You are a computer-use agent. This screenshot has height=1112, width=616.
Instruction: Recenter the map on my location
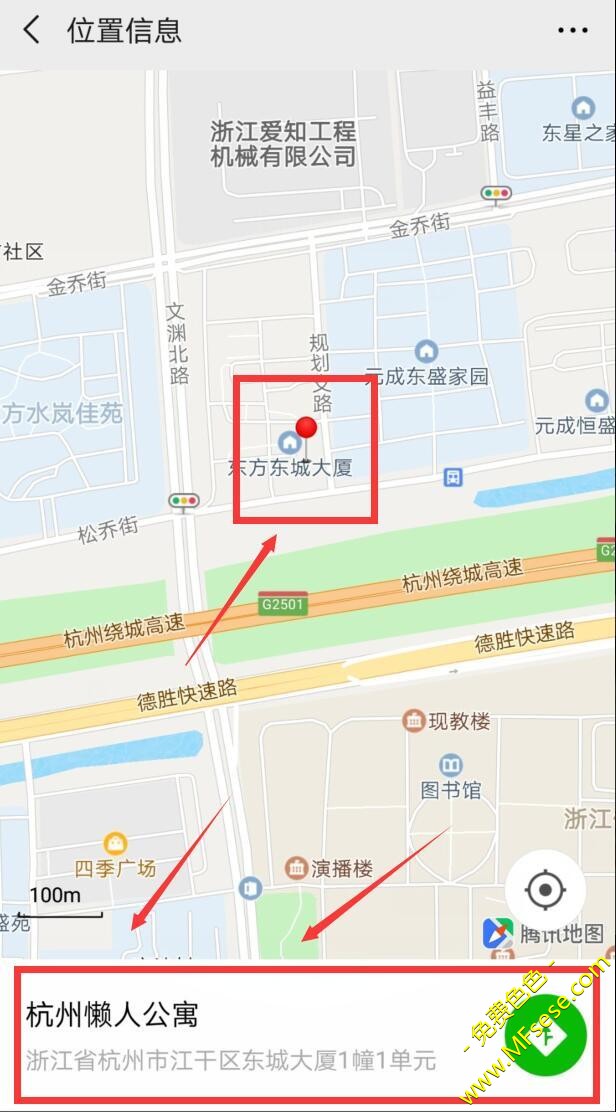[x=544, y=889]
